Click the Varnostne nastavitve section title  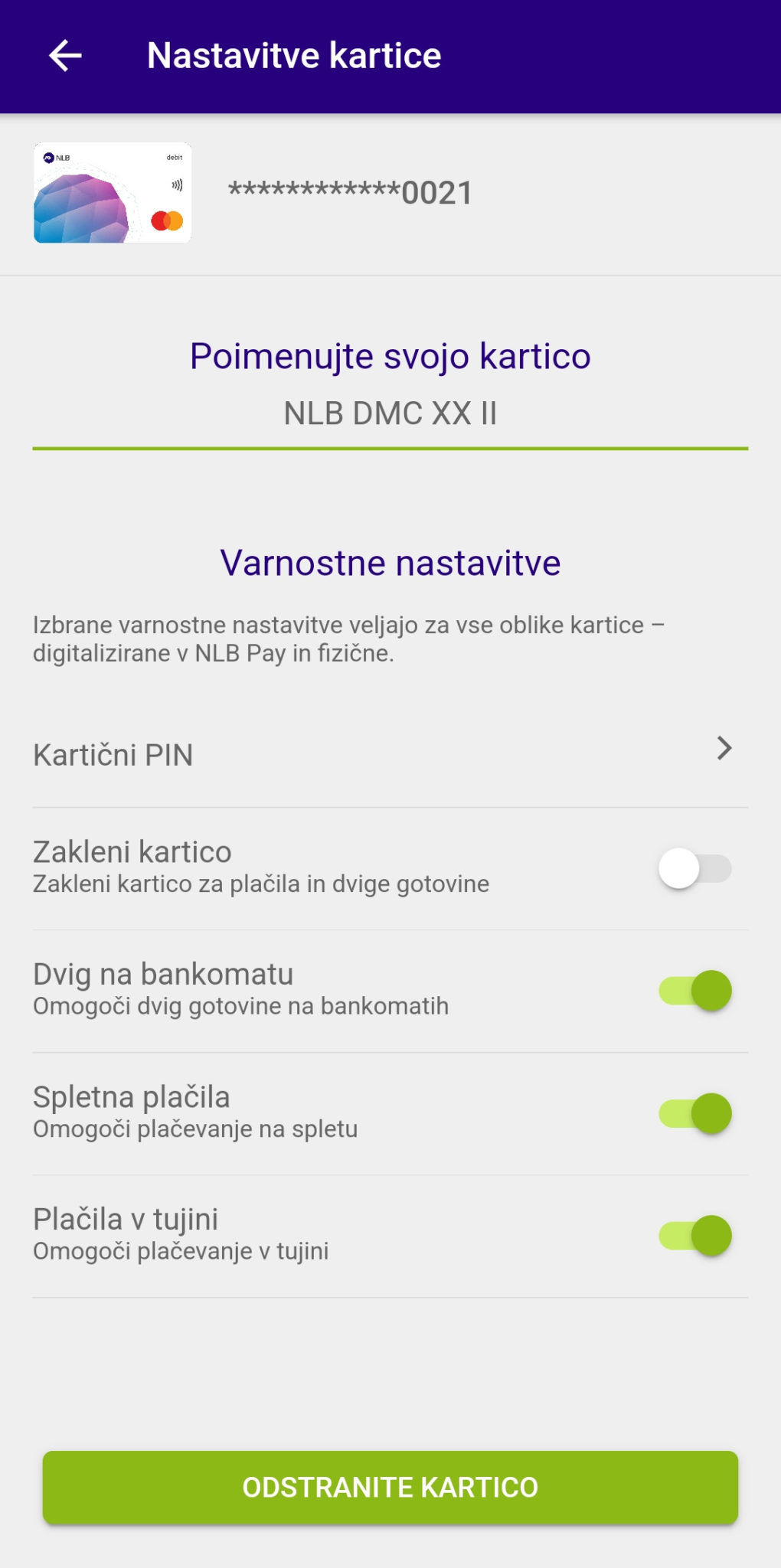(x=390, y=562)
